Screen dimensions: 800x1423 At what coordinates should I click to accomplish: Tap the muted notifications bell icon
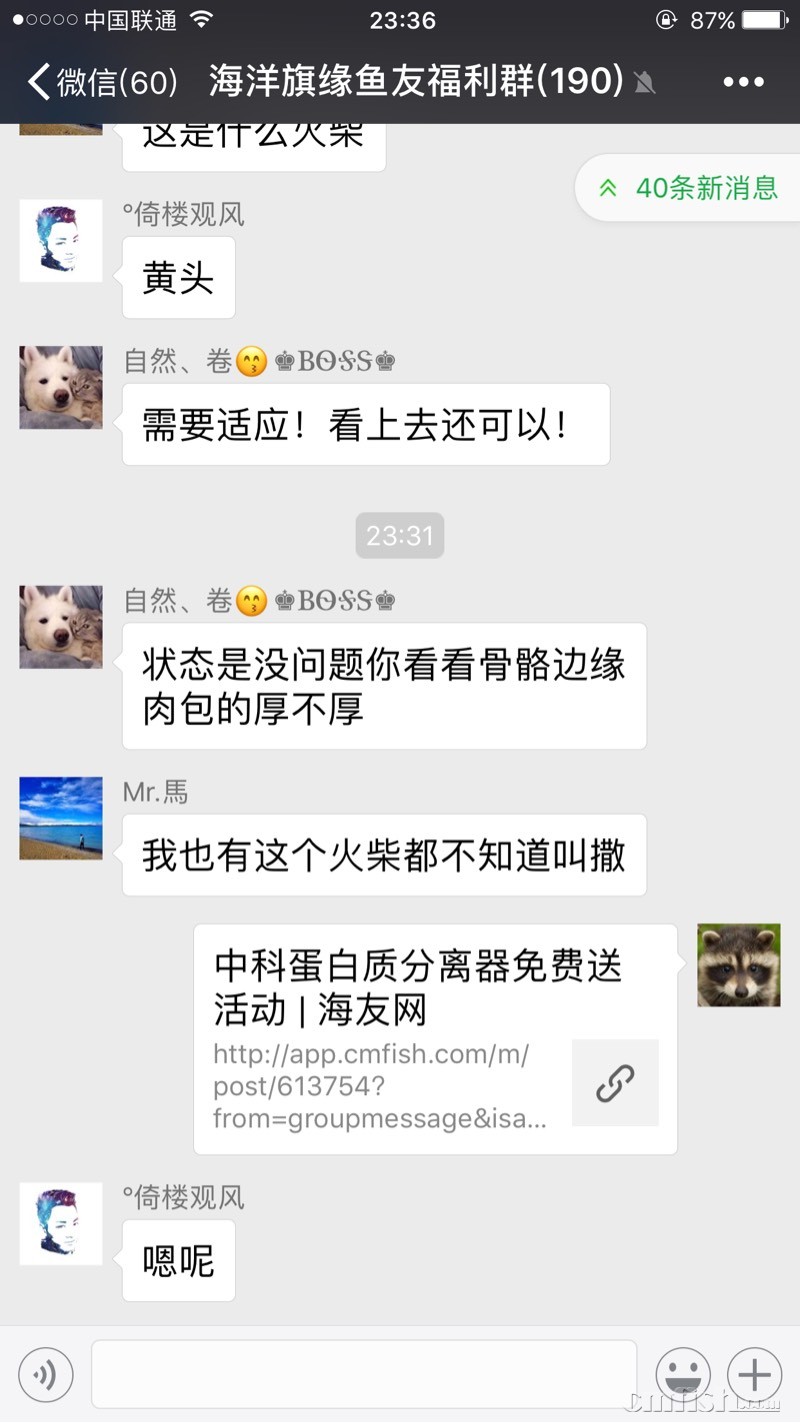click(x=645, y=84)
